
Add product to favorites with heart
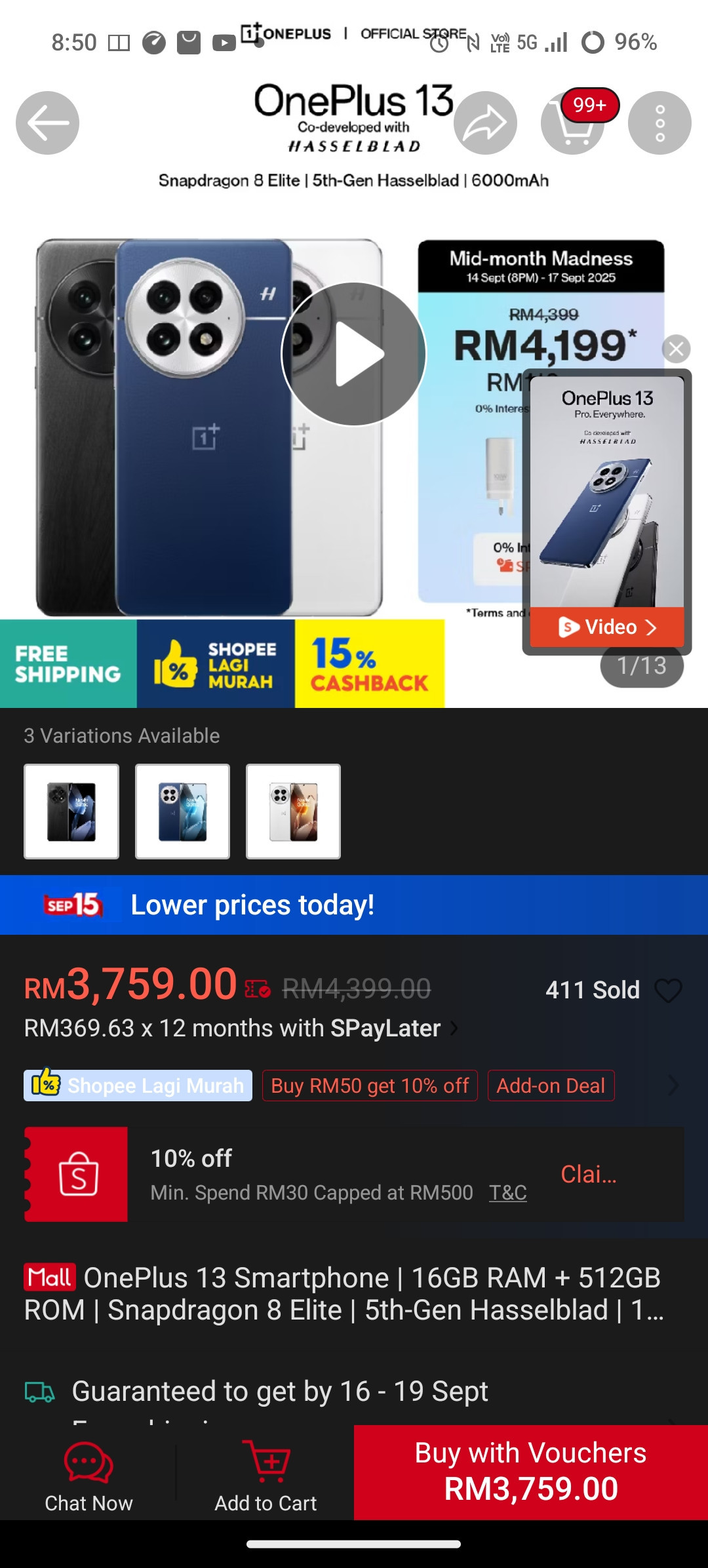(x=668, y=990)
